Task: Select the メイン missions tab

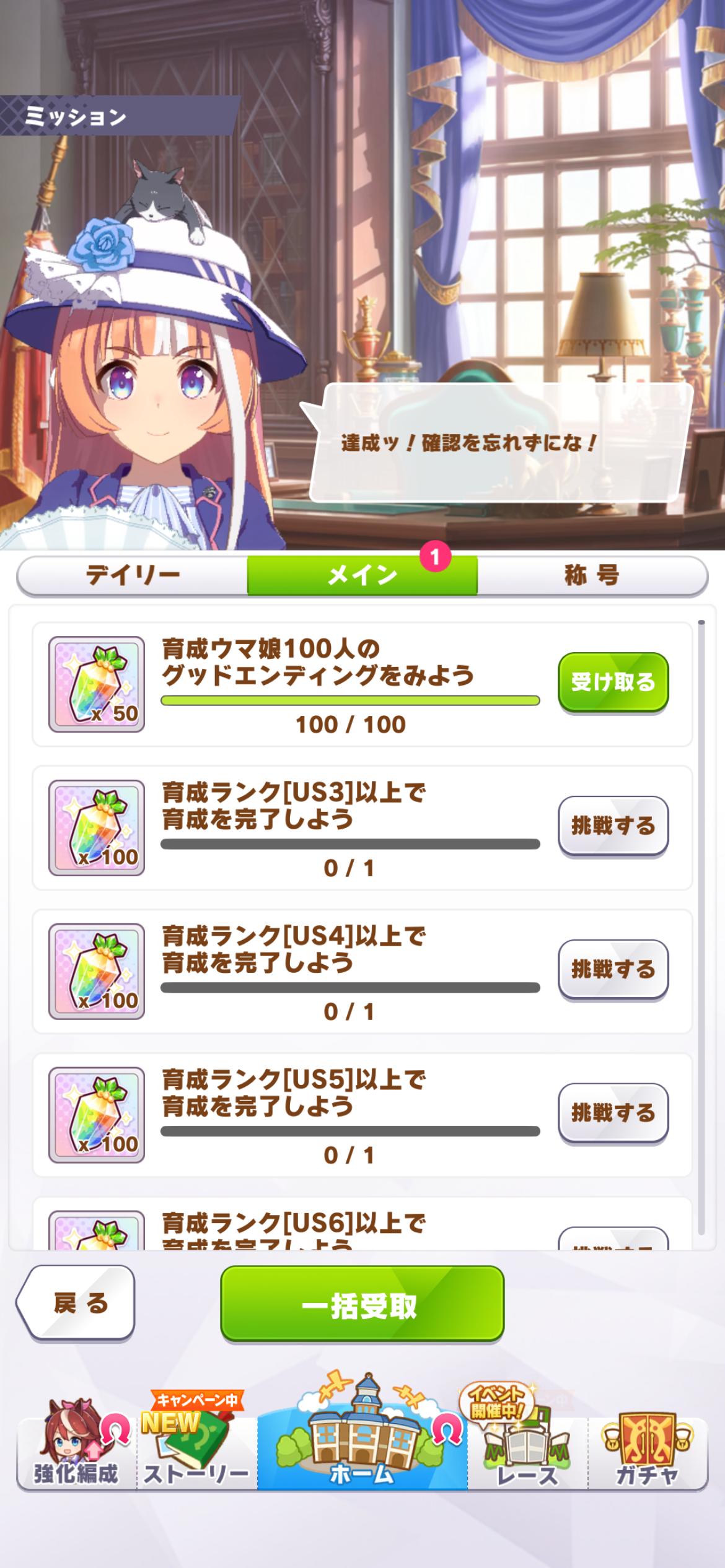Action: 362,575
